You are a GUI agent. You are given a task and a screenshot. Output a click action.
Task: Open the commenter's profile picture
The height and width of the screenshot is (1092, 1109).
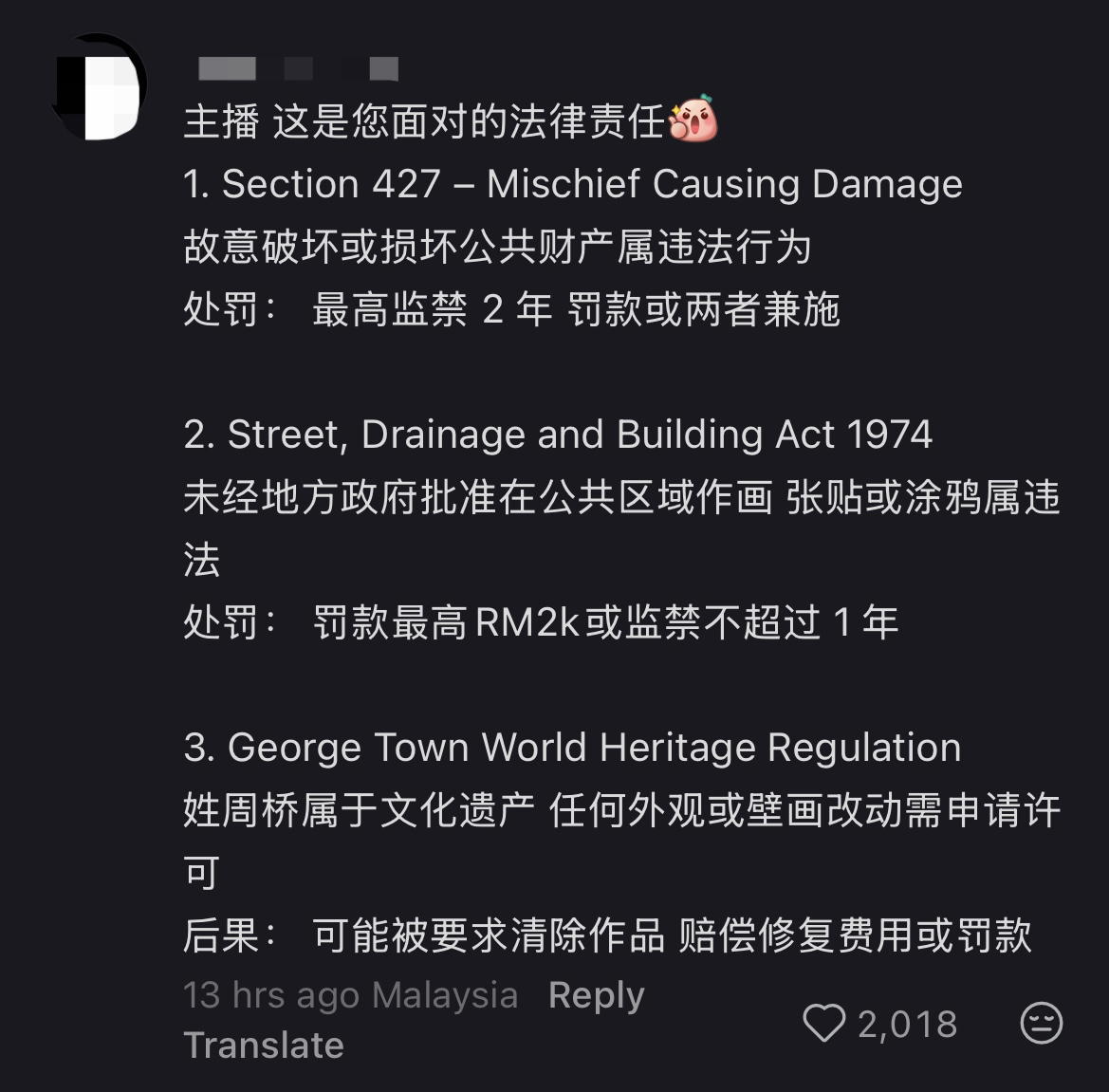point(99,87)
